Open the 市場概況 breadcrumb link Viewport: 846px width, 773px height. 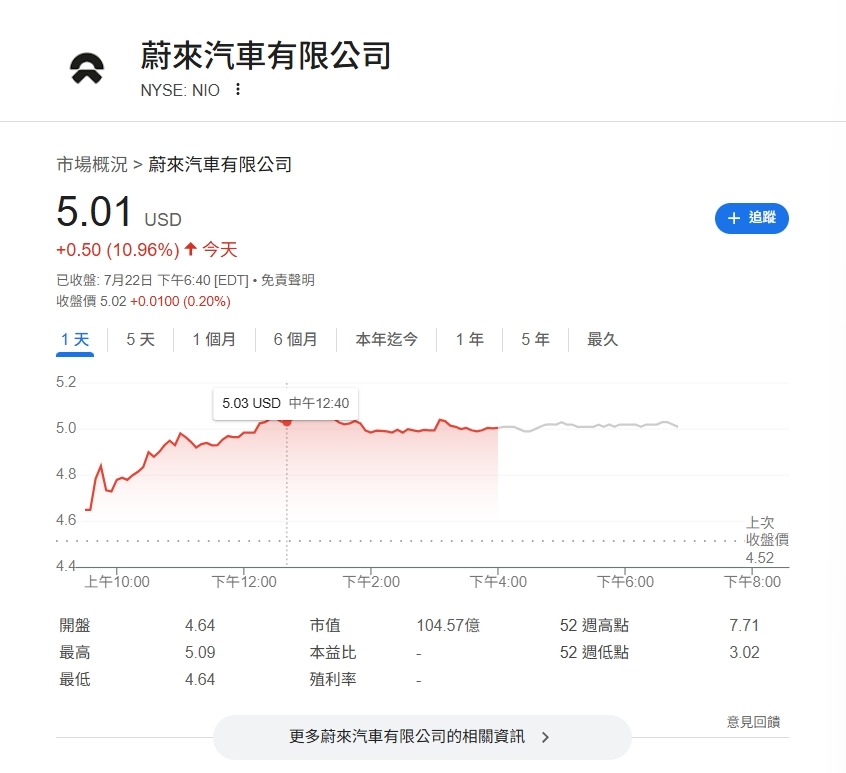pos(92,165)
